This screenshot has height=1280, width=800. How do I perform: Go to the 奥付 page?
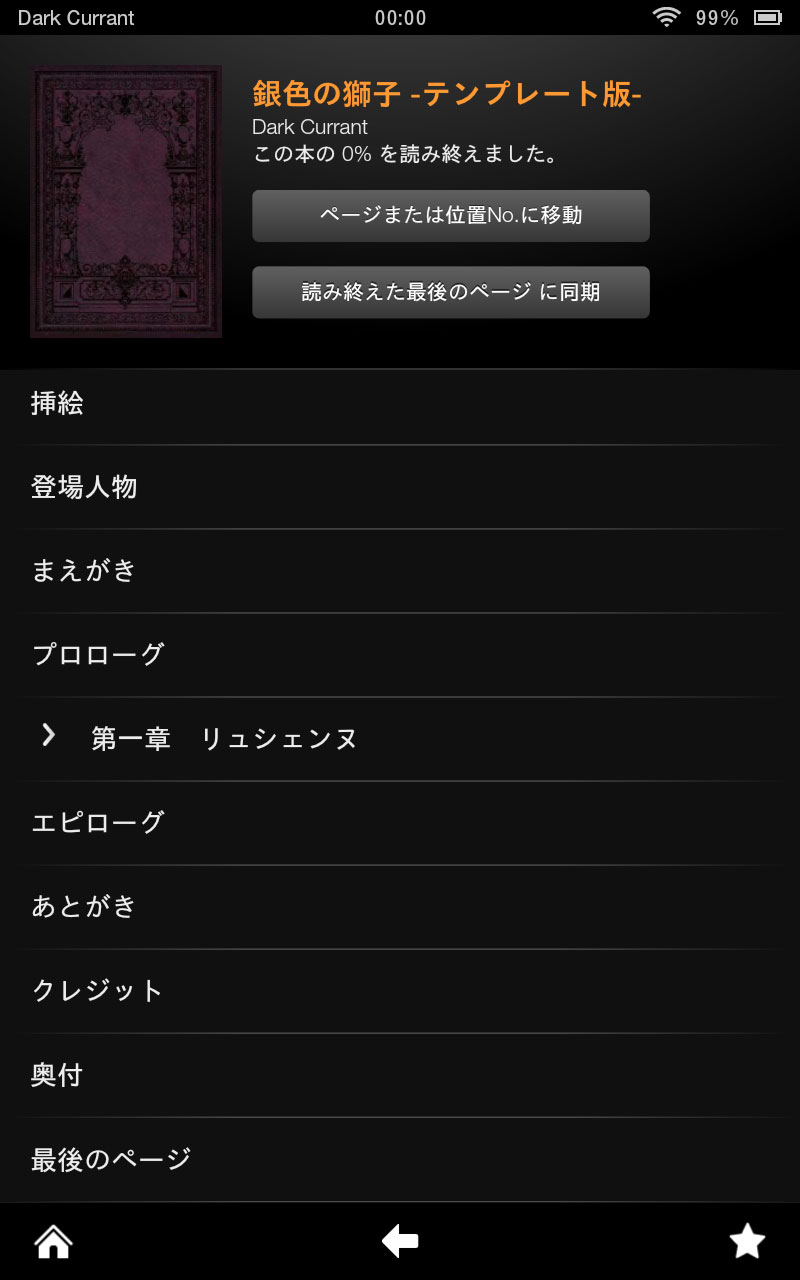click(x=400, y=1076)
